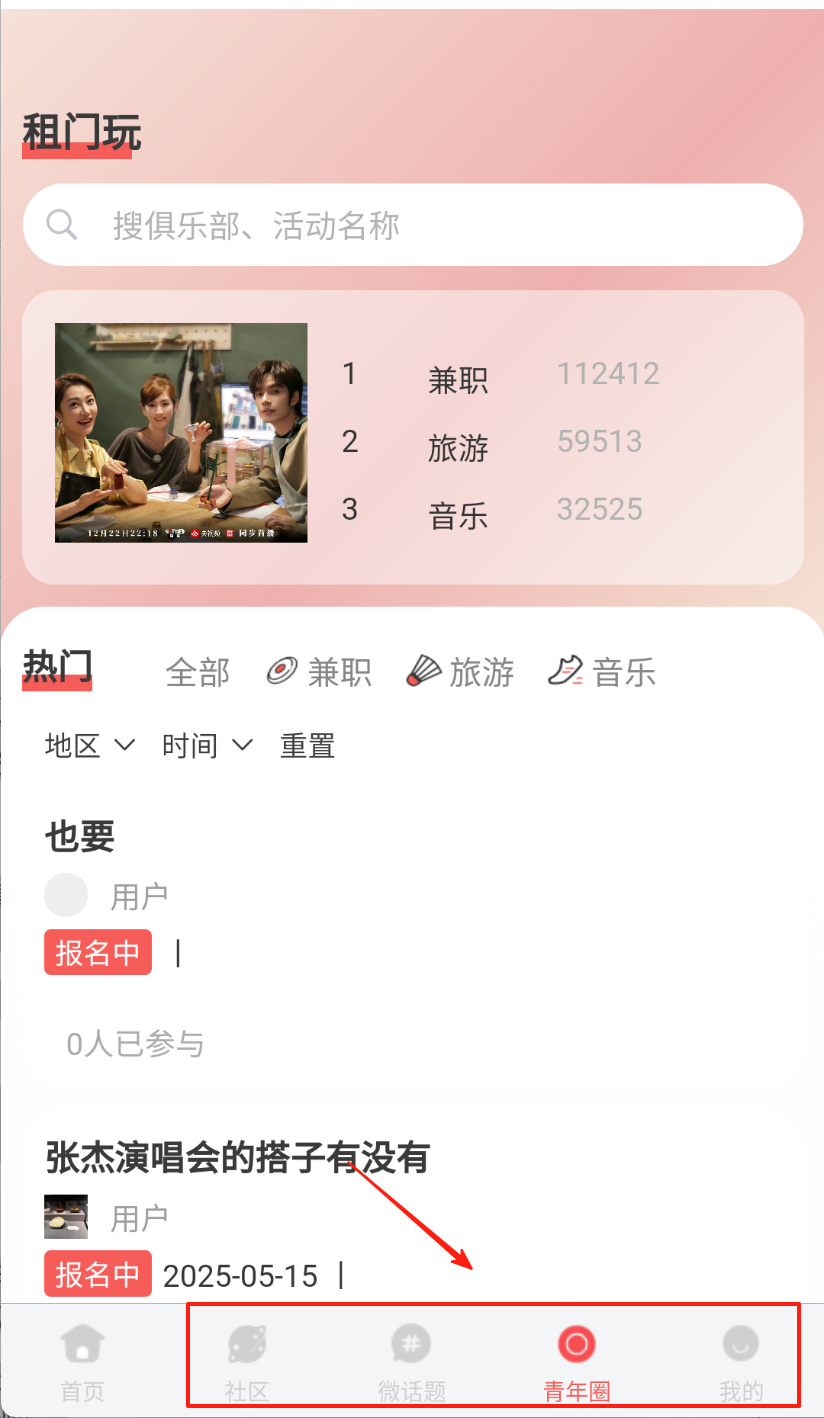
Task: Switch to the 微话题 tab
Action: click(x=411, y=1361)
